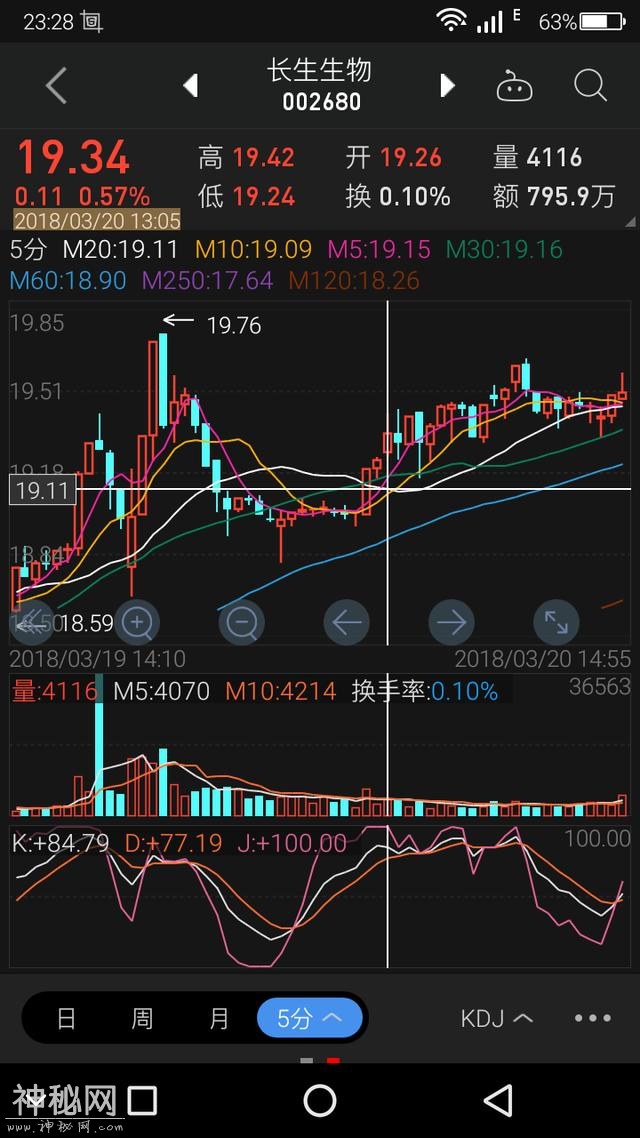Screen dimensions: 640x1138
Task: Move the chart cursor left
Action: tap(346, 623)
